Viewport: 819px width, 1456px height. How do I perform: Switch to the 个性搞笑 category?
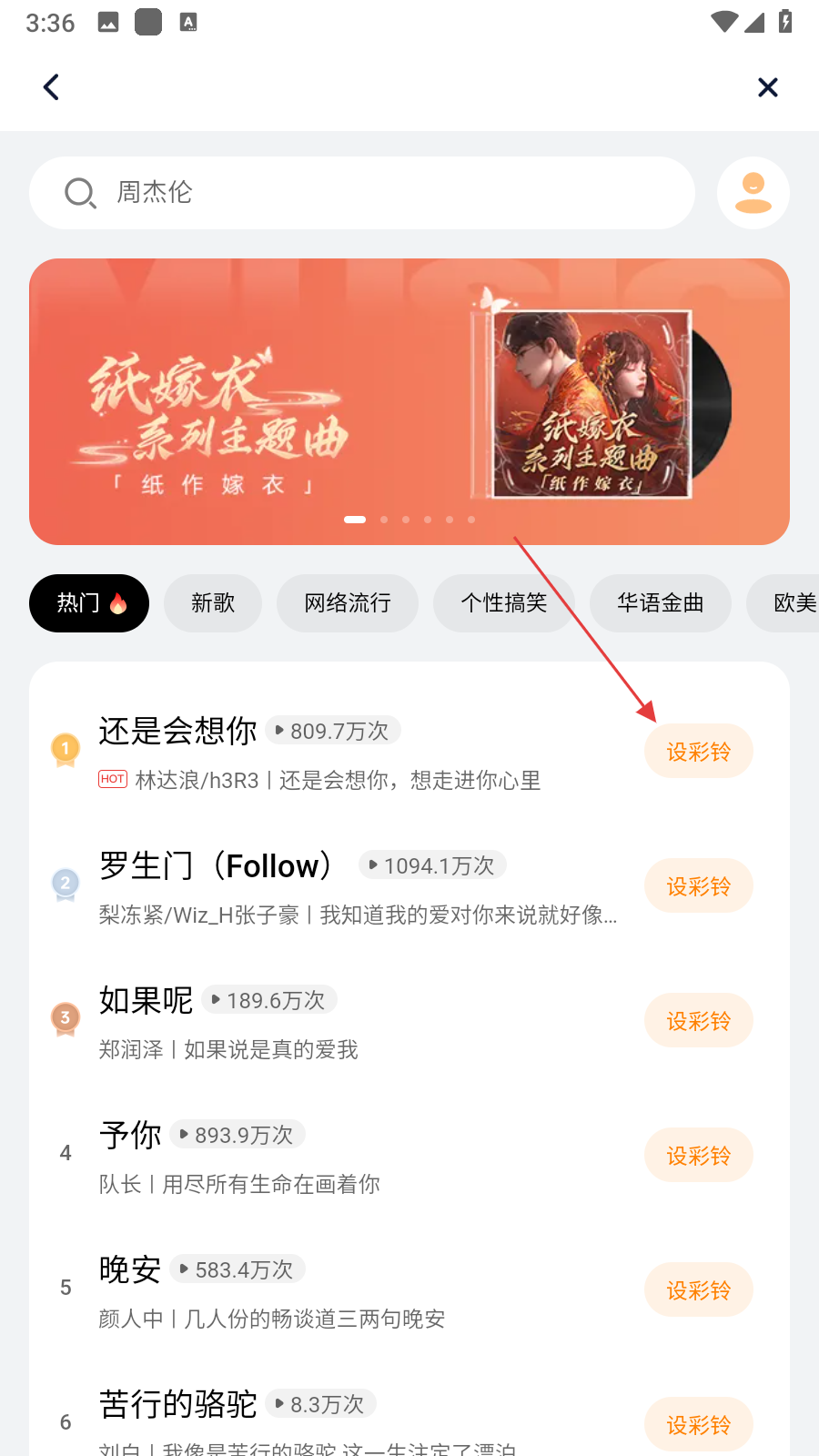point(503,603)
